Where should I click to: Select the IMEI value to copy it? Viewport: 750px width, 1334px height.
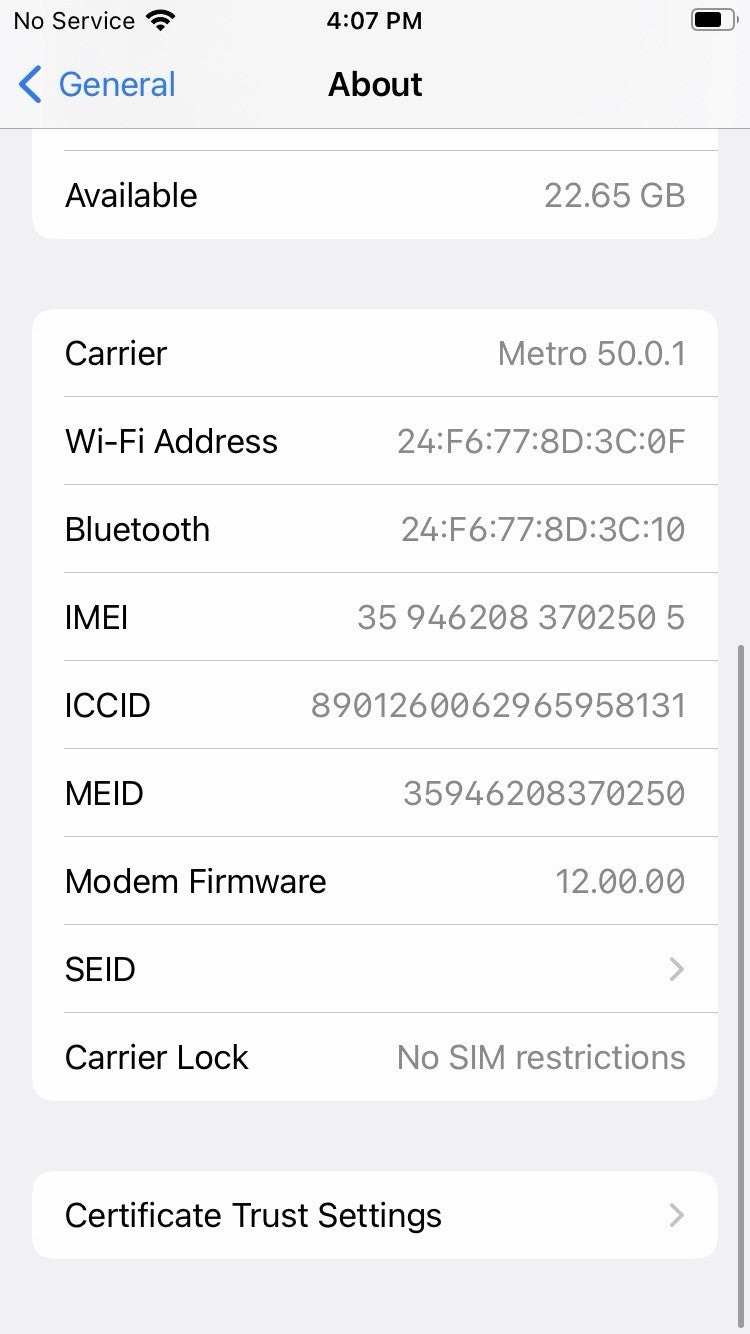[521, 617]
